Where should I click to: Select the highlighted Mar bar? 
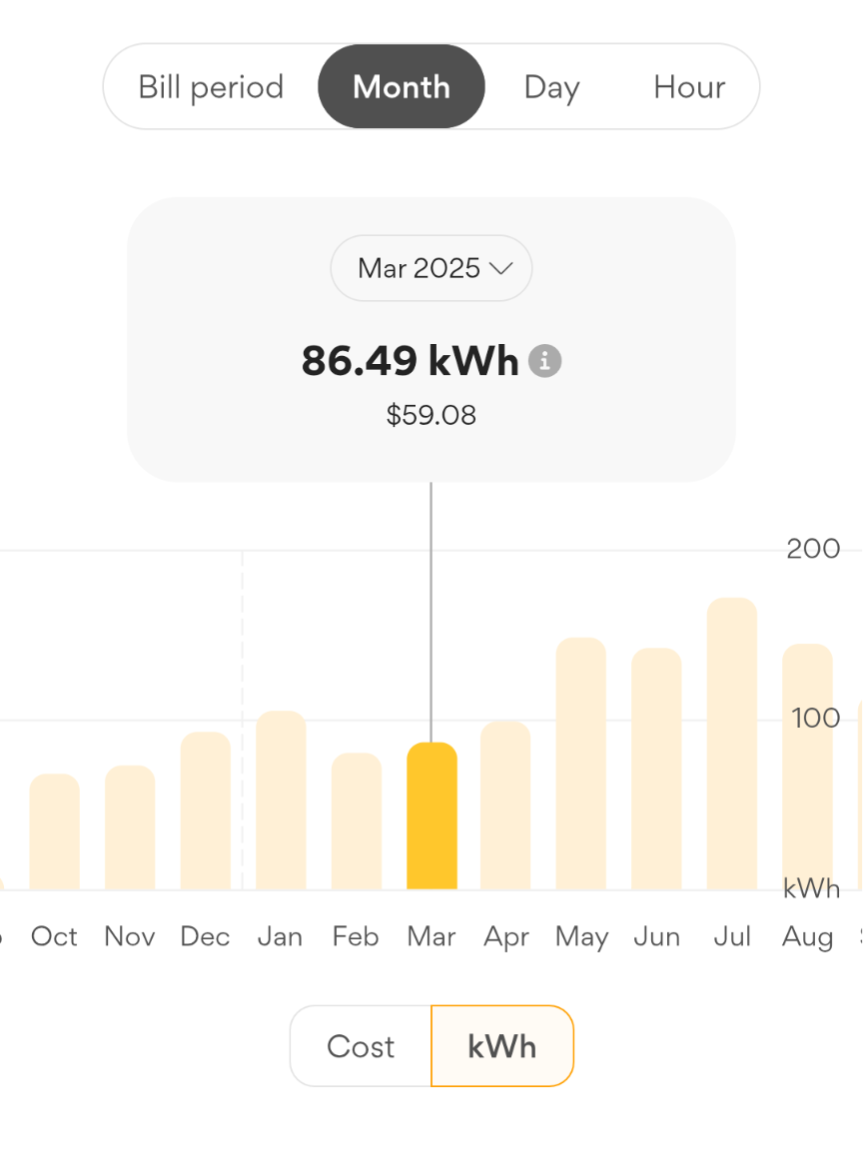click(x=431, y=815)
